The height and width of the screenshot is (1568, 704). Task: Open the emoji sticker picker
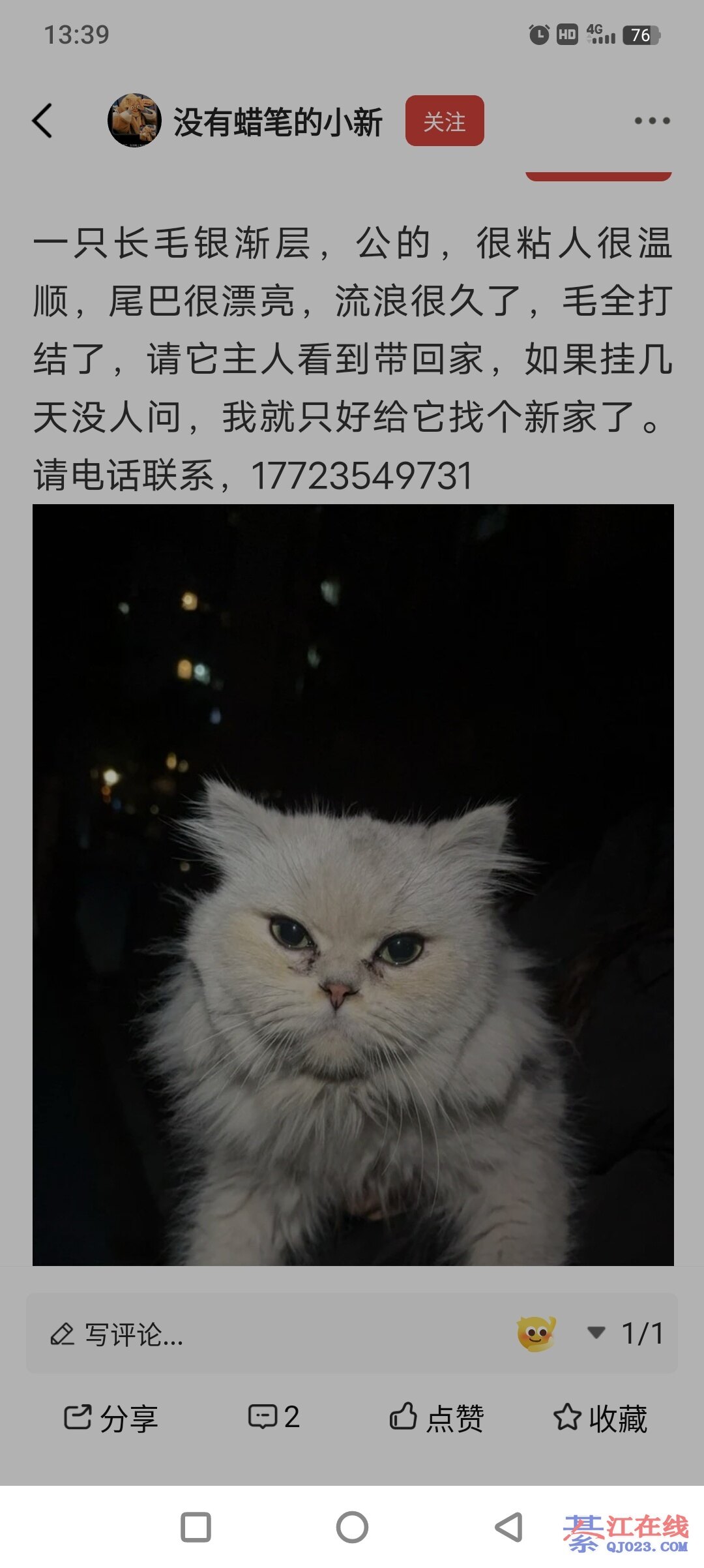point(536,1333)
